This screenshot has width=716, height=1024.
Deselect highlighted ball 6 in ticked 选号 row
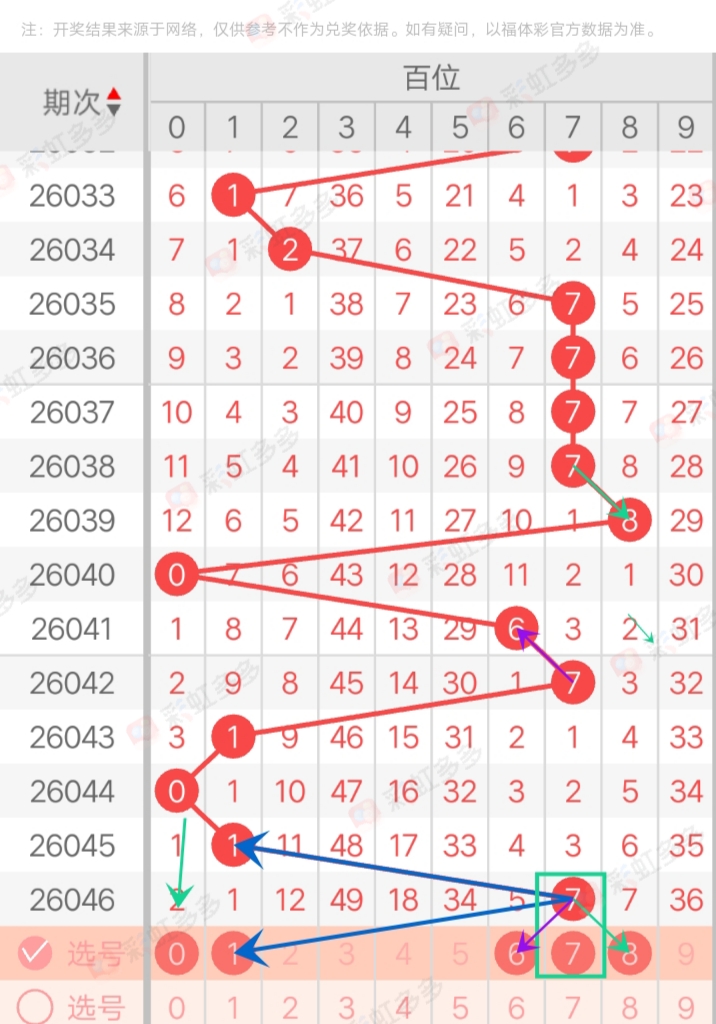click(x=516, y=953)
